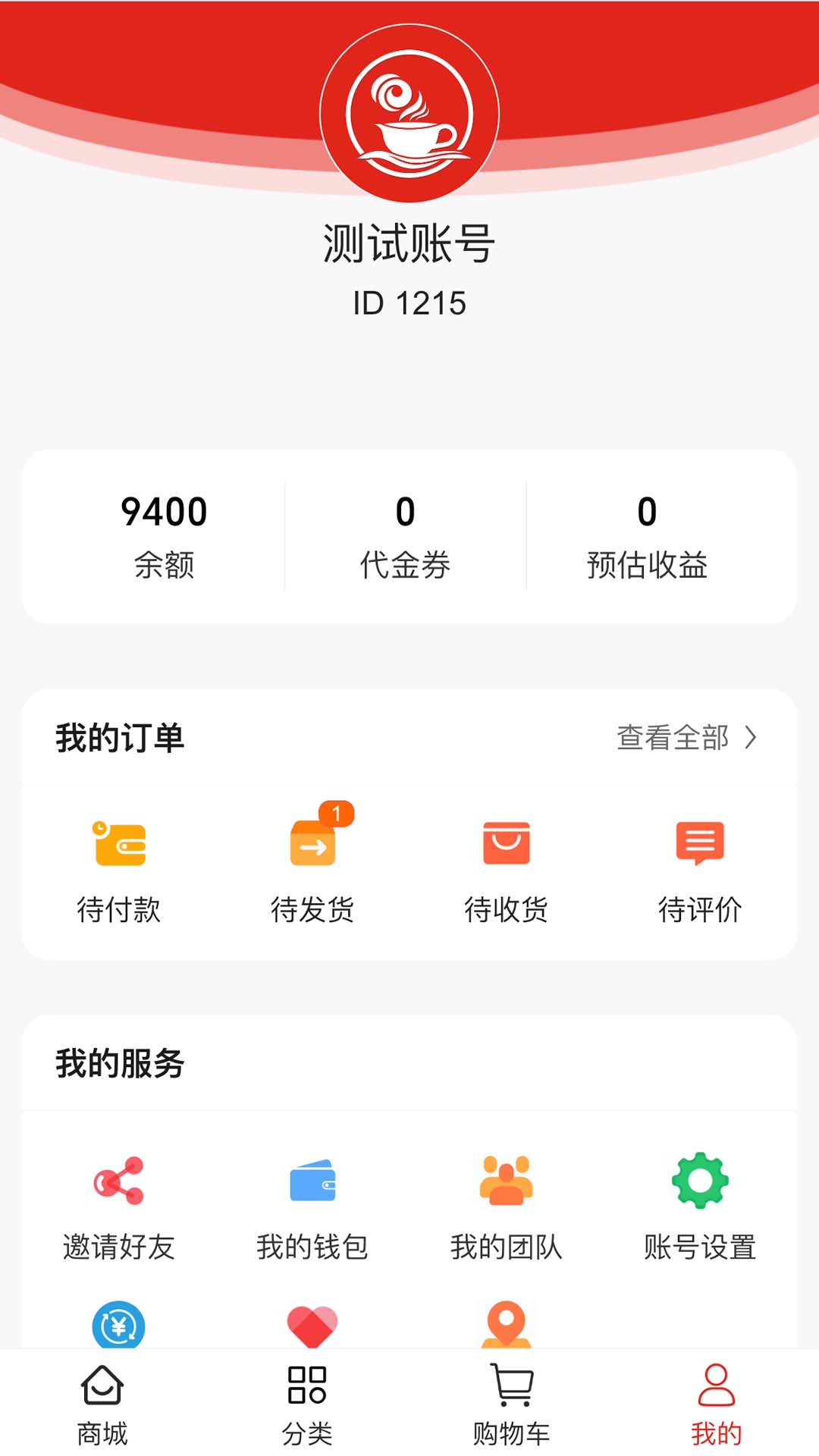819x1456 pixels.
Task: Tap the coffee cup profile avatar
Action: [x=409, y=112]
